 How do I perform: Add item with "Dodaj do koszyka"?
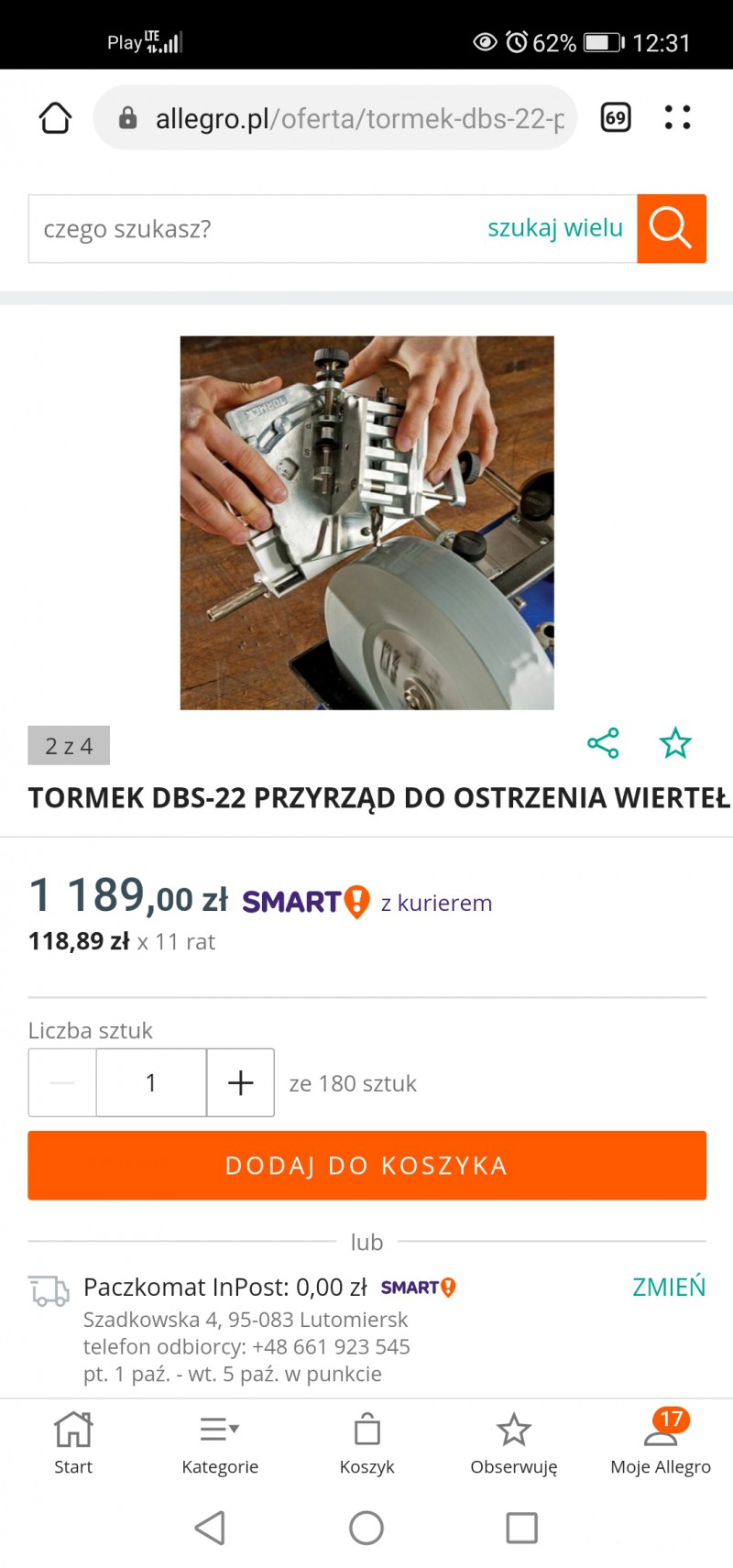tap(366, 1166)
